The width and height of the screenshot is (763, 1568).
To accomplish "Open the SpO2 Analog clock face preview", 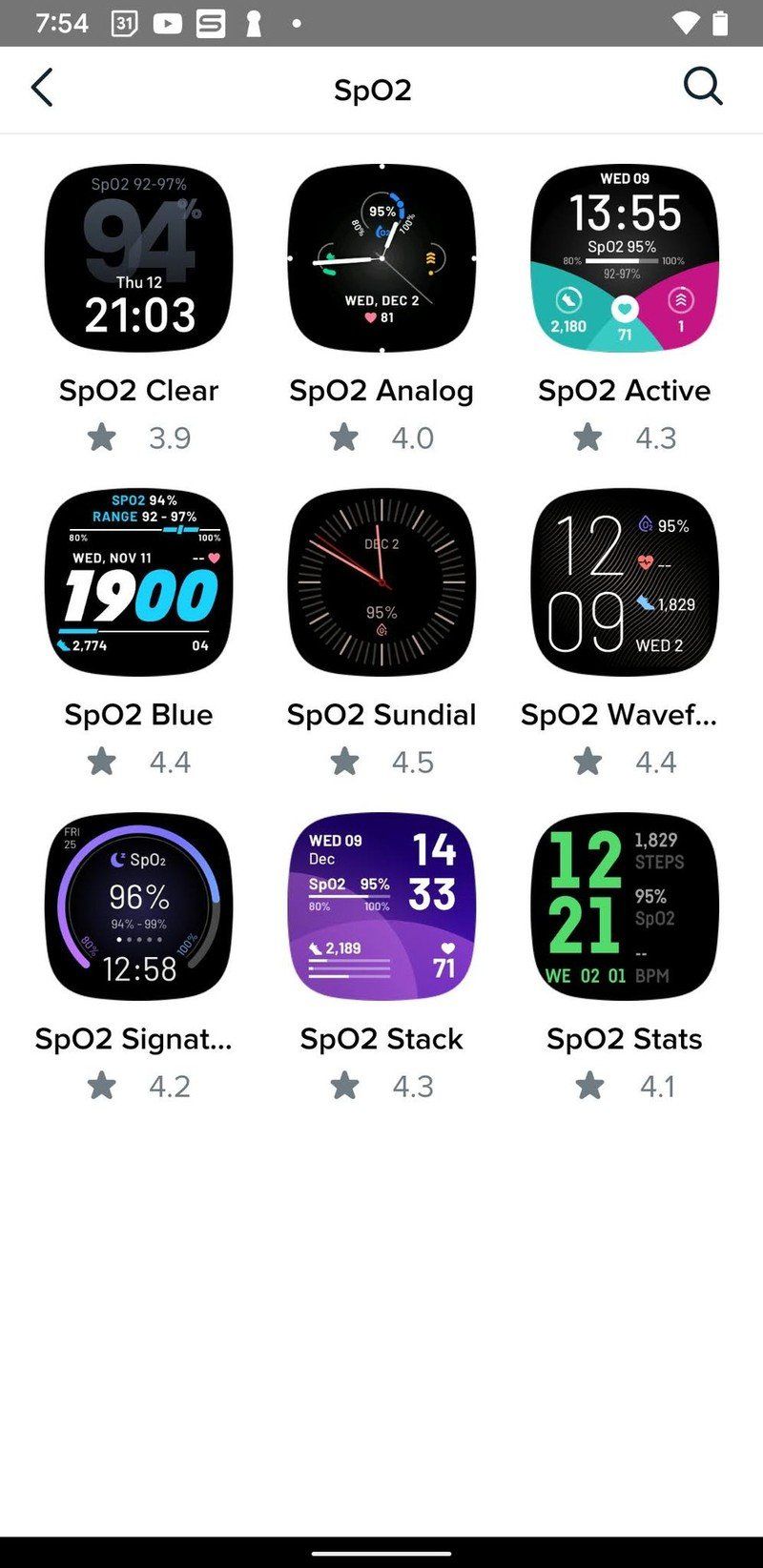I will coord(381,259).
